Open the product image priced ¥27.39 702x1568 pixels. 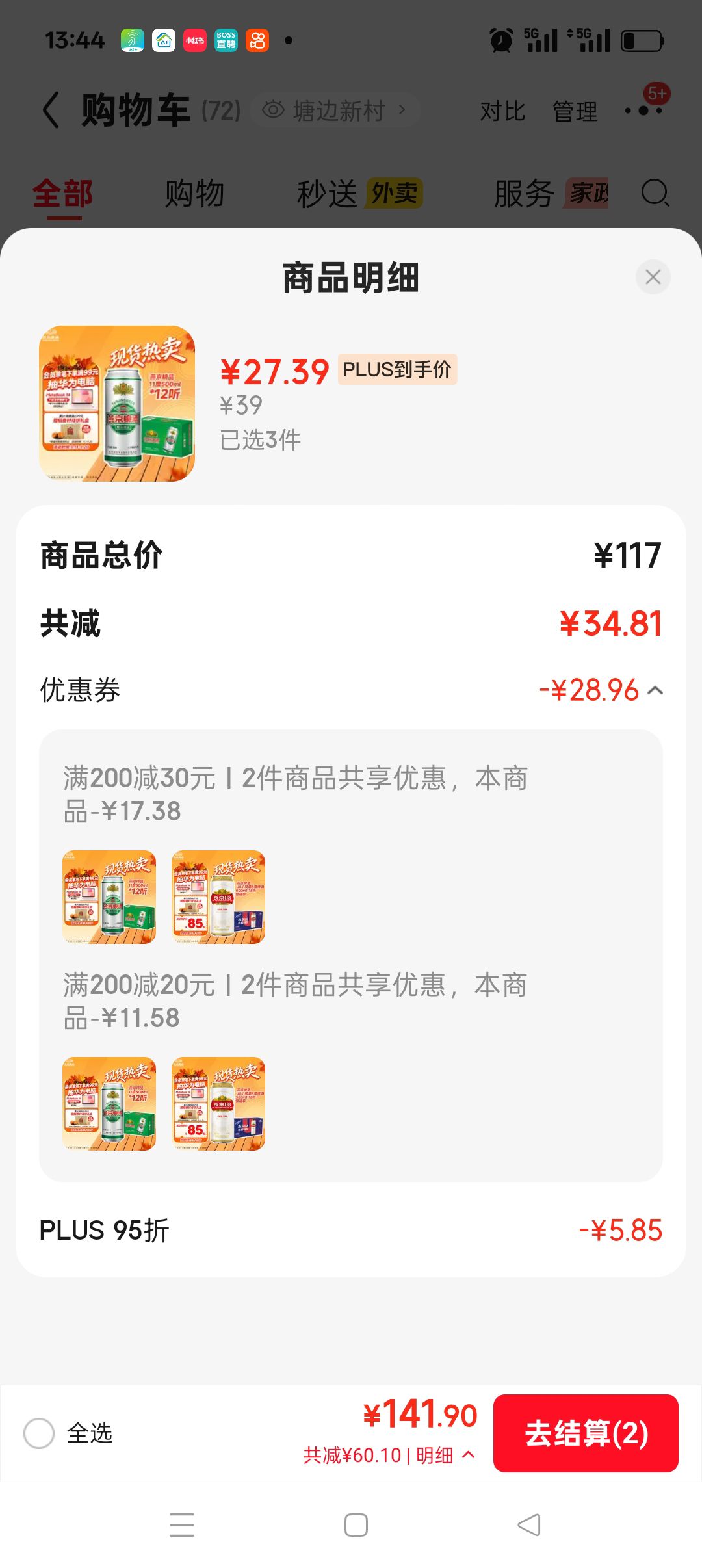[117, 404]
